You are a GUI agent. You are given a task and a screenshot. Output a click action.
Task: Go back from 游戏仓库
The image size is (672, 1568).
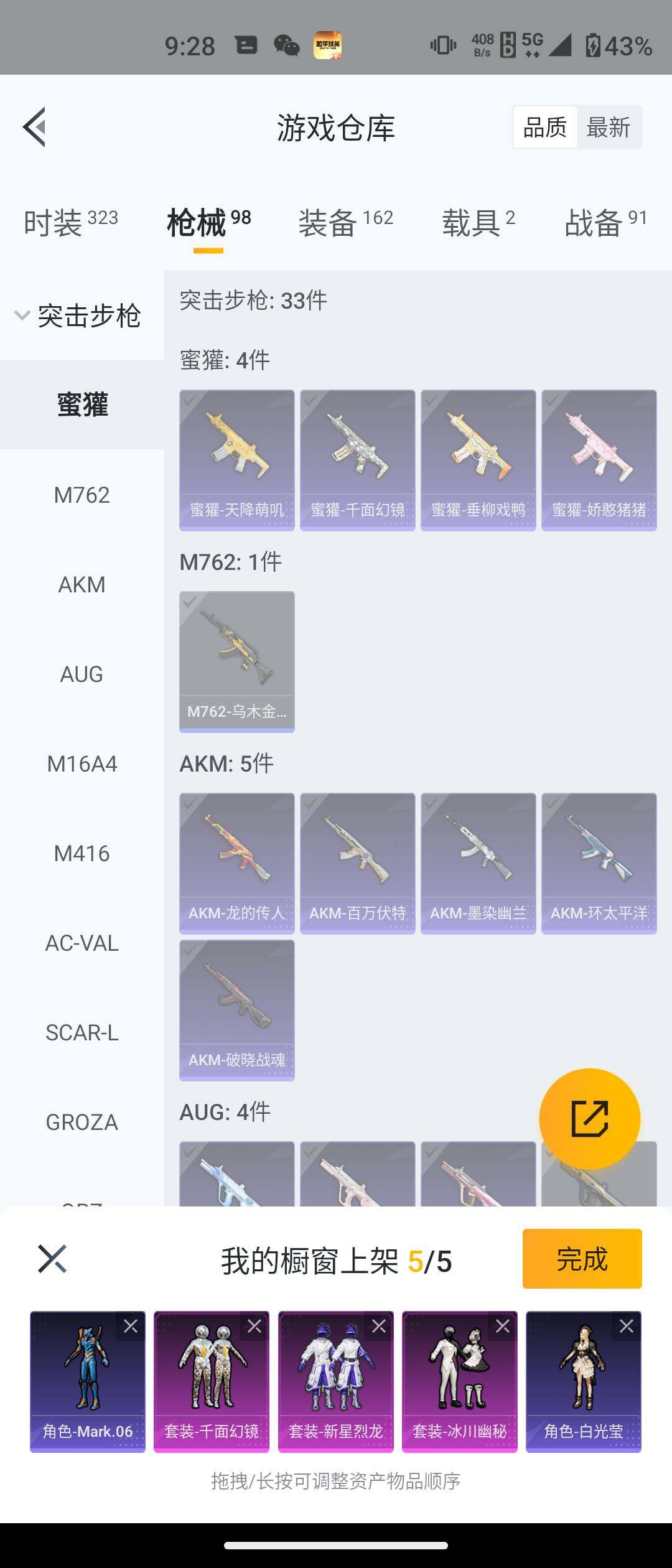(35, 127)
